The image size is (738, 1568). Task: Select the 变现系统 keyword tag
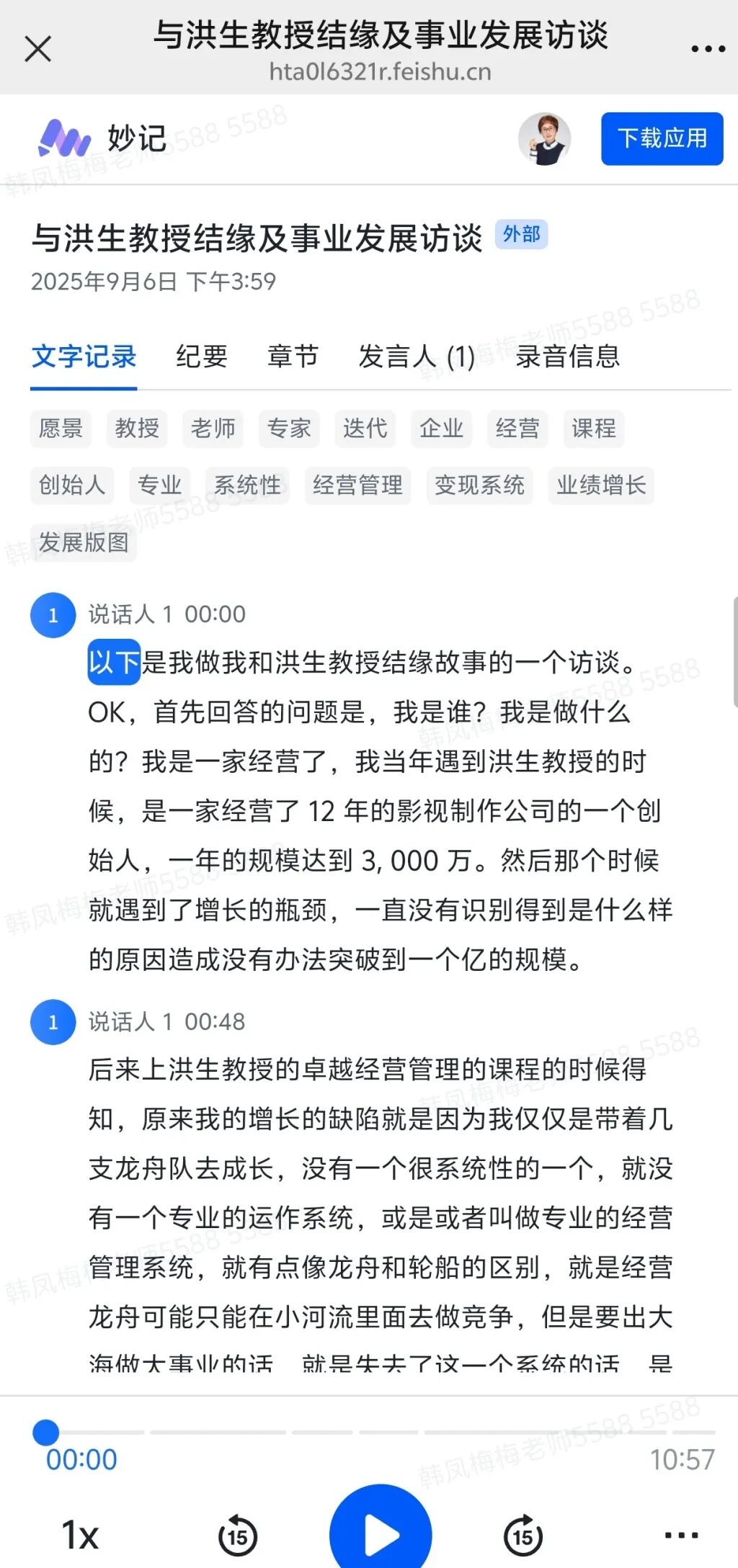479,485
